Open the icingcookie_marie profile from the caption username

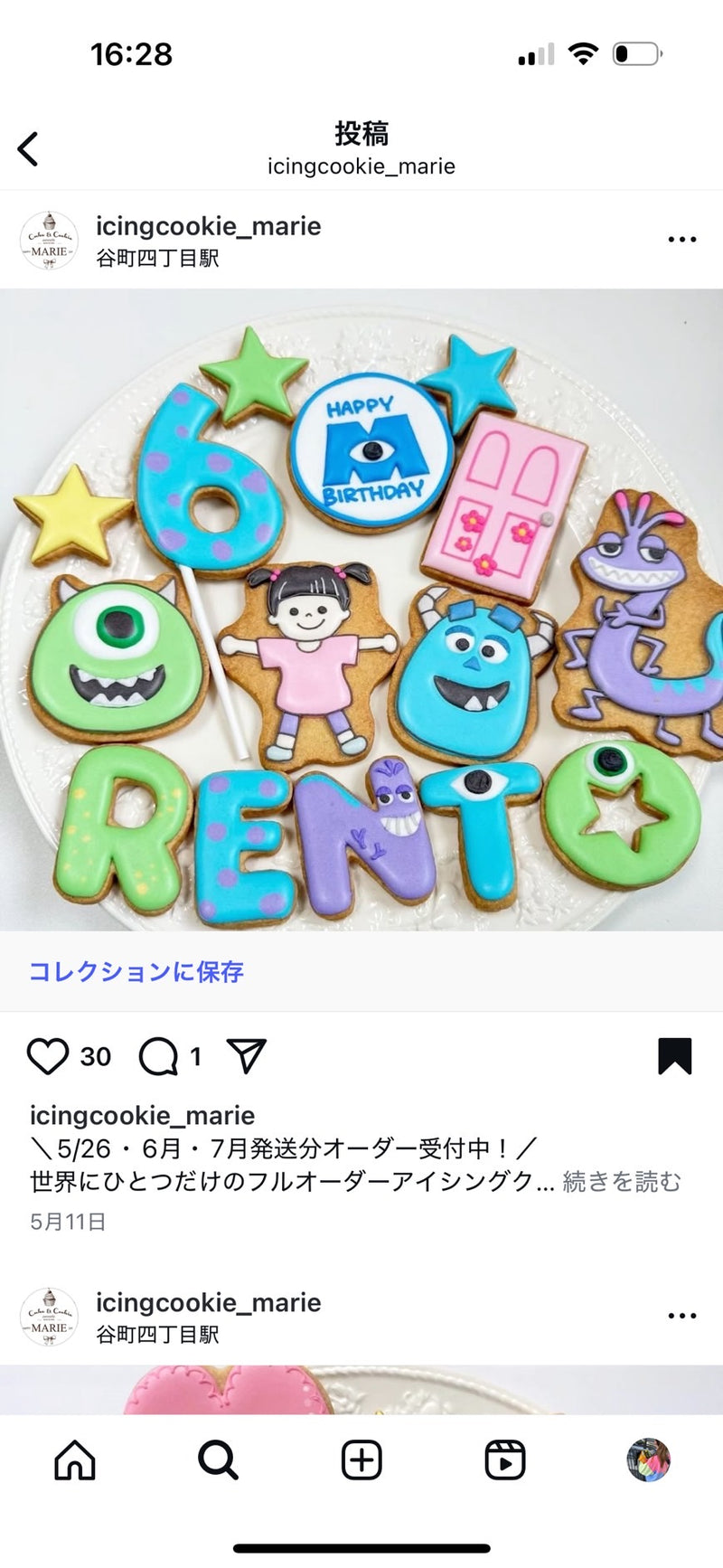click(142, 1115)
